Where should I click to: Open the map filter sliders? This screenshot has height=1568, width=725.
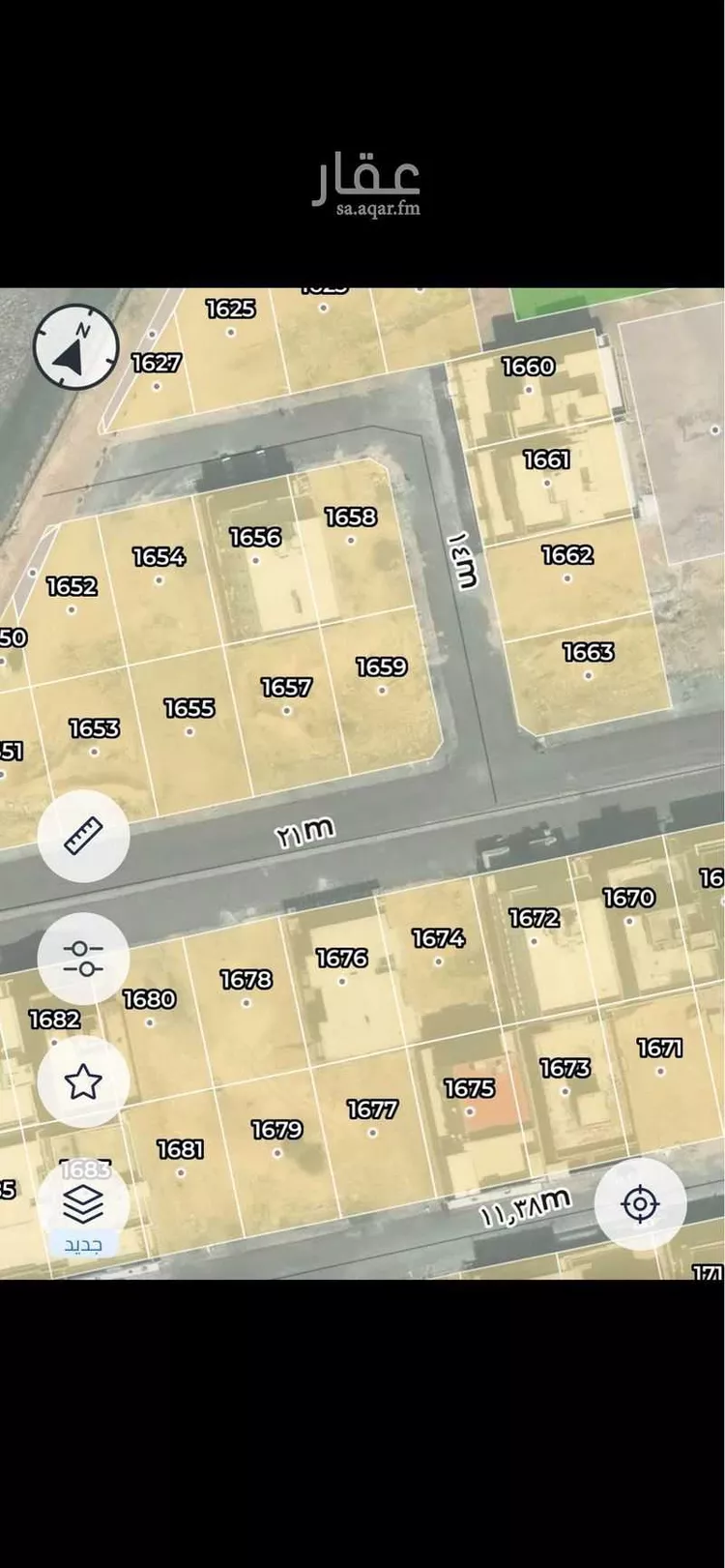83,958
